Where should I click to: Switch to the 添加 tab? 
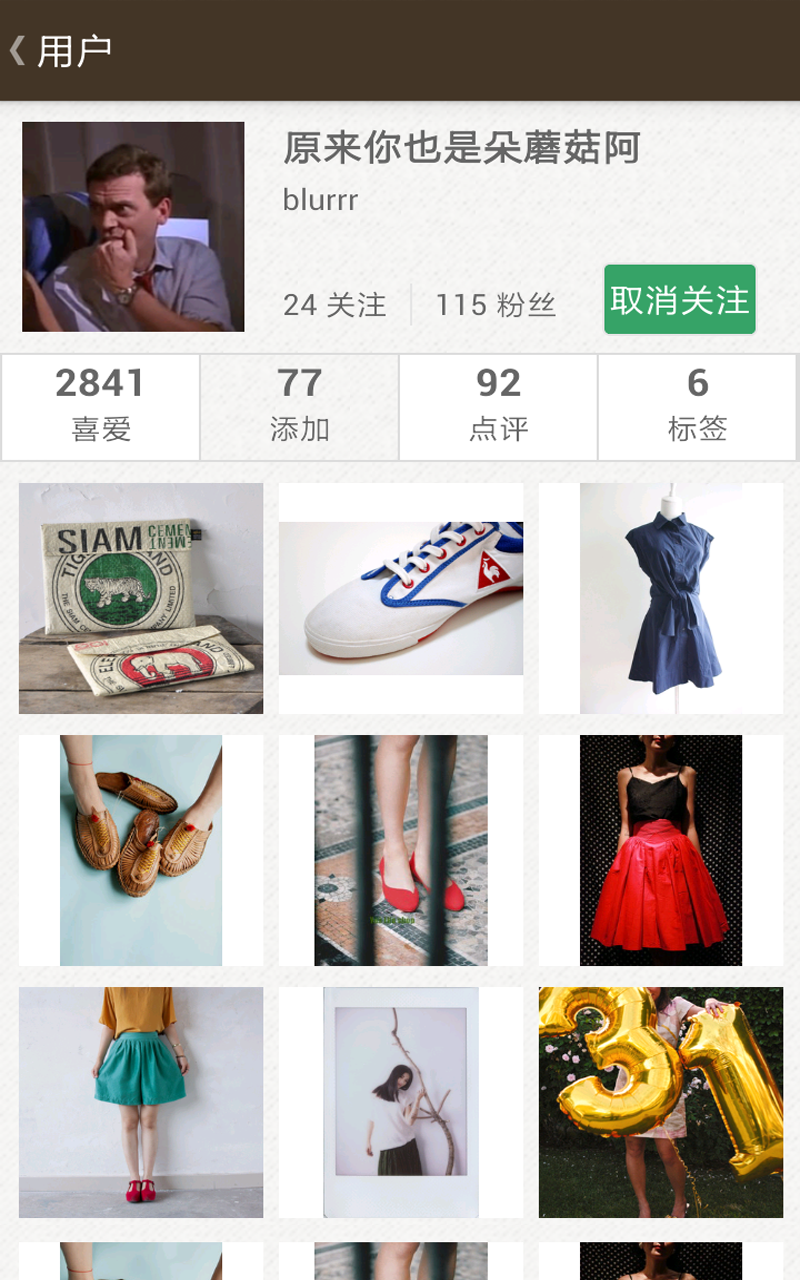(299, 407)
